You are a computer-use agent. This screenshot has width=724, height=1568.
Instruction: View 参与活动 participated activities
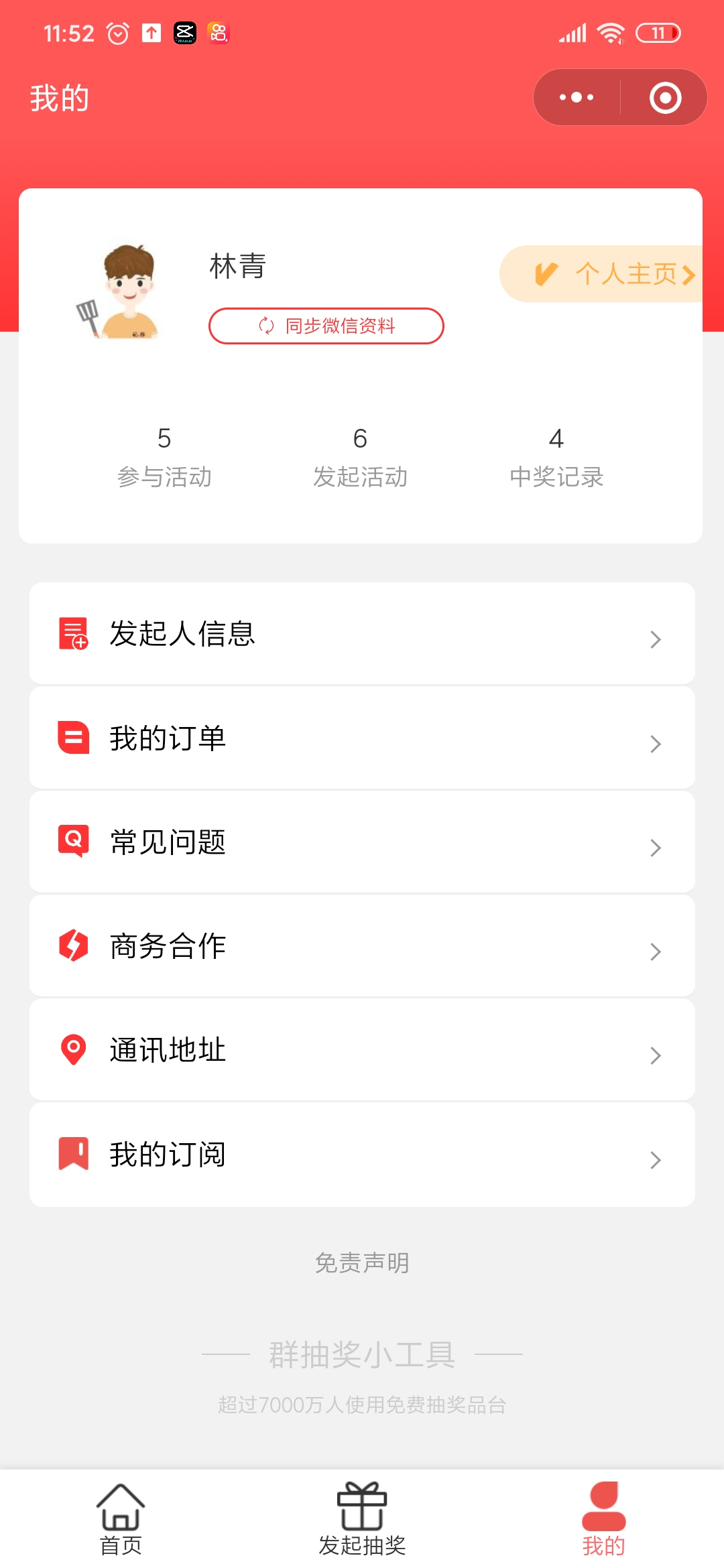pyautogui.click(x=164, y=457)
